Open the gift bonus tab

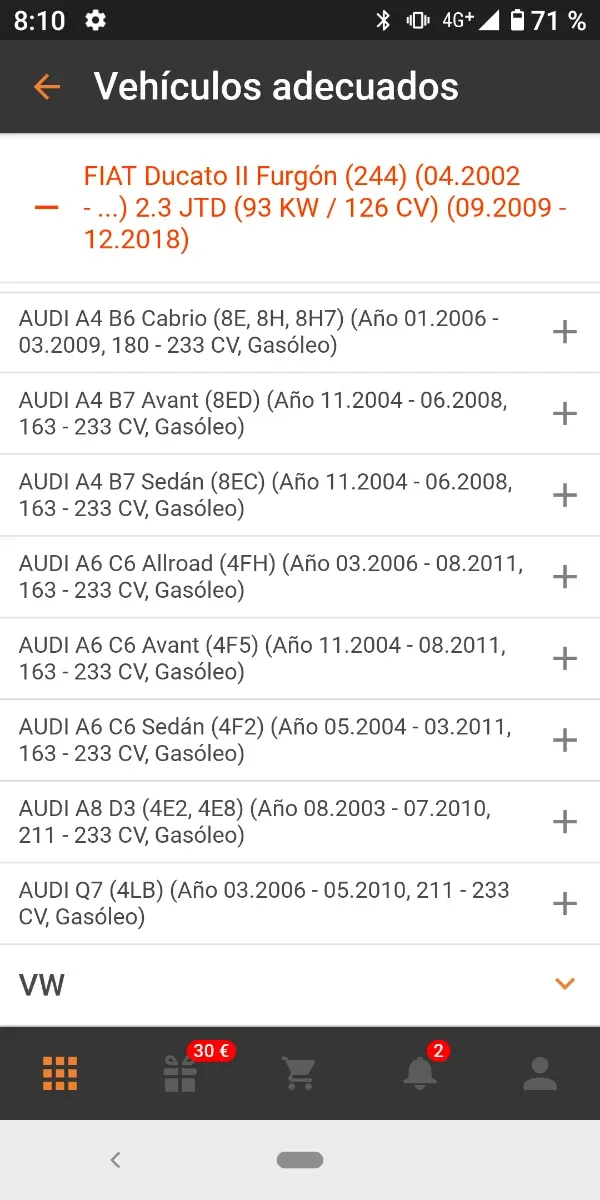tap(181, 1073)
